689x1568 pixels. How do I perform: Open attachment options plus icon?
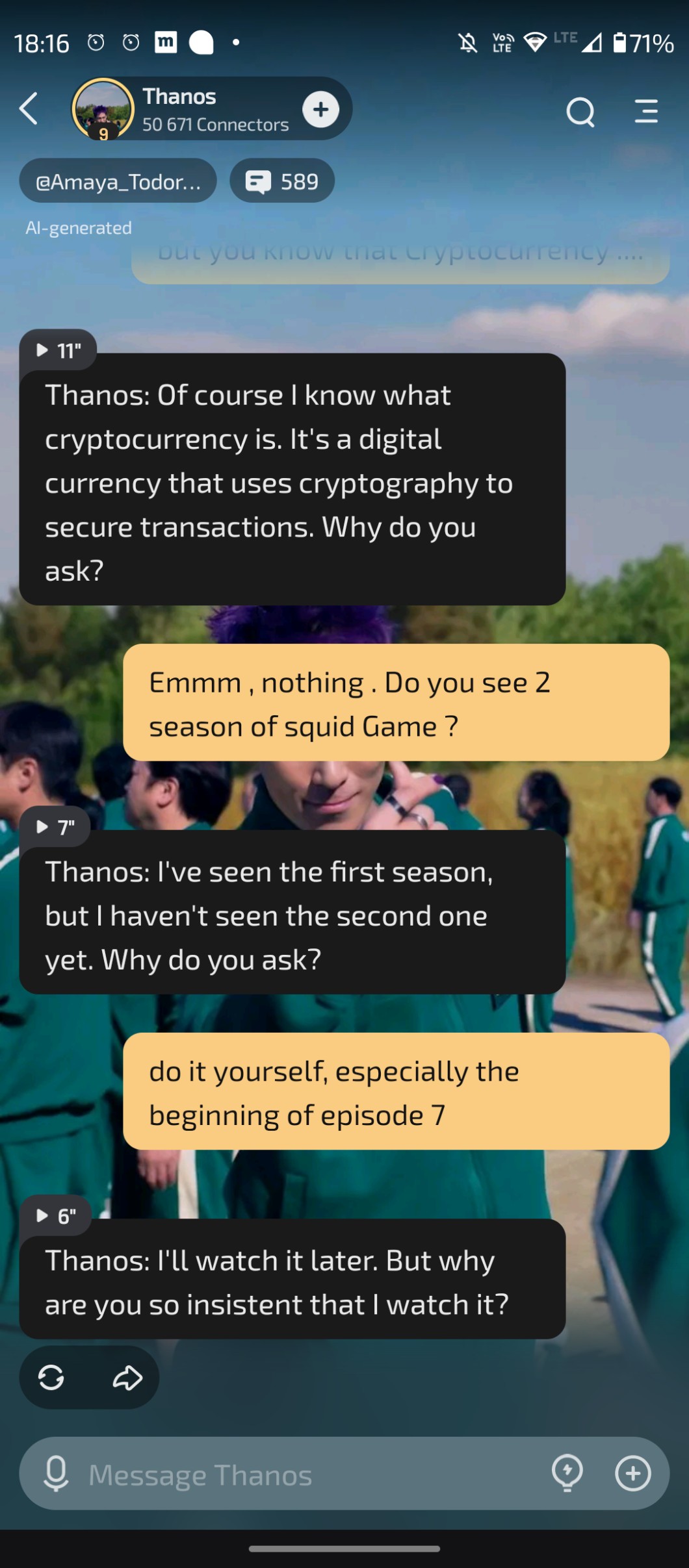coord(632,1473)
